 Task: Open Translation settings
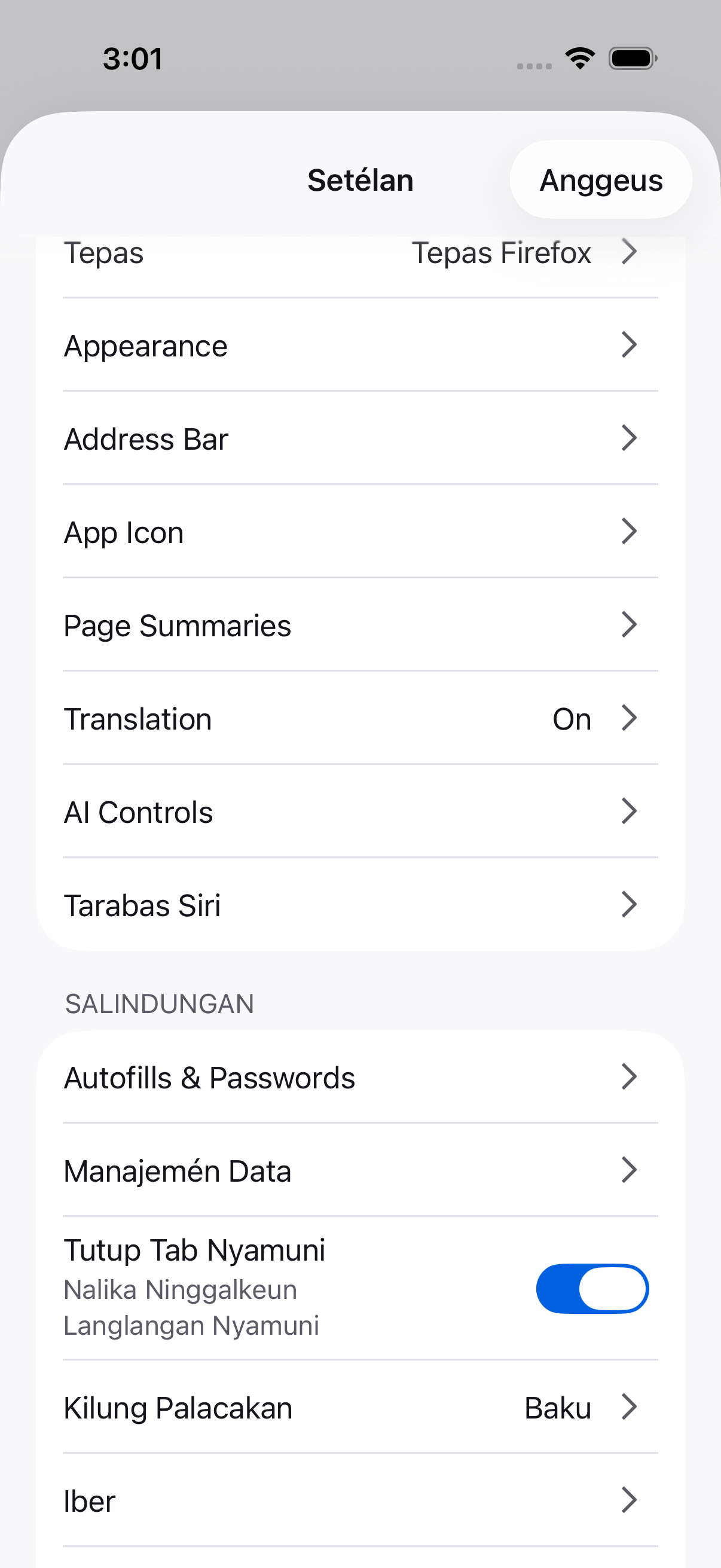(x=360, y=718)
